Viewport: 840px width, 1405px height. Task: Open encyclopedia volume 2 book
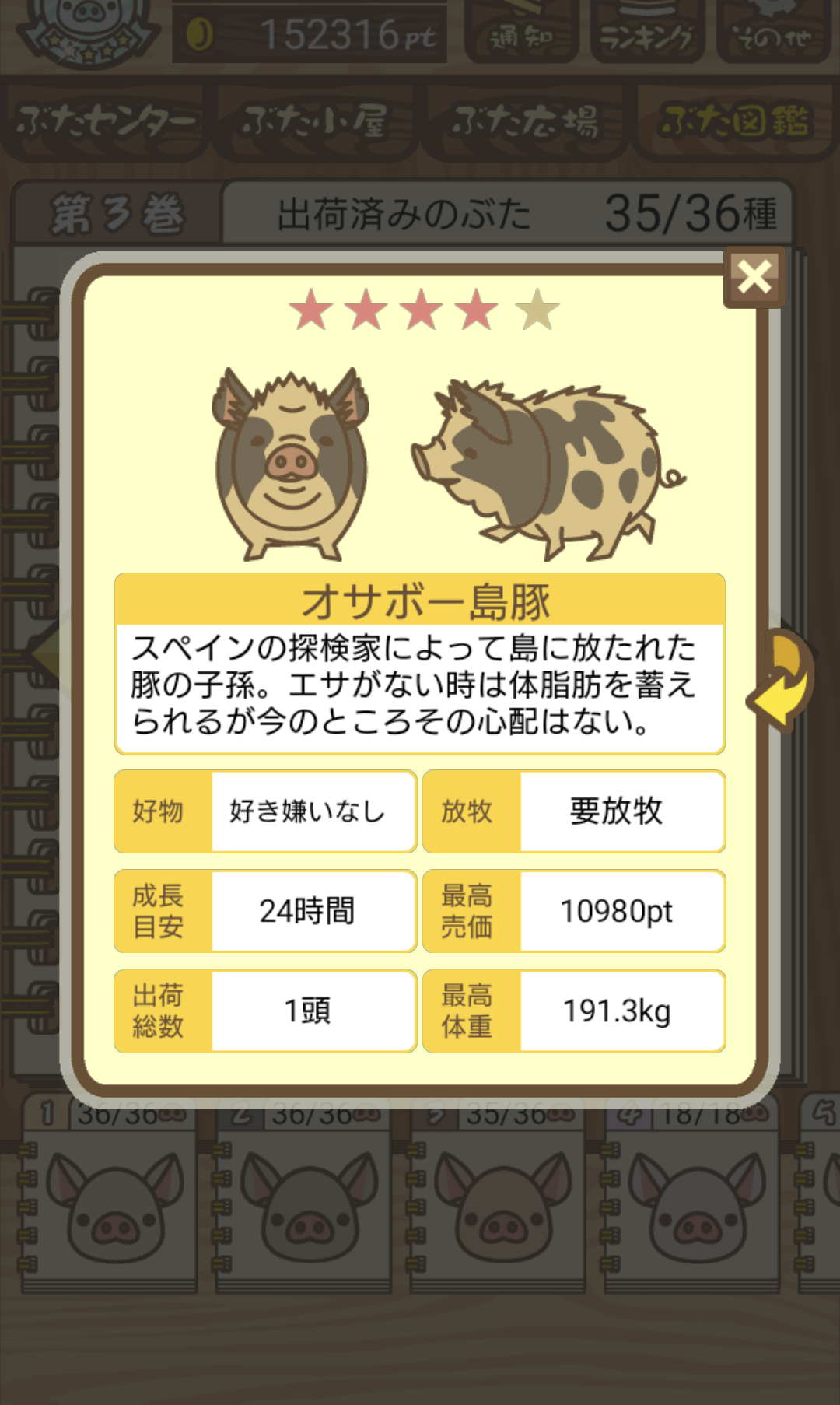coord(302,1194)
